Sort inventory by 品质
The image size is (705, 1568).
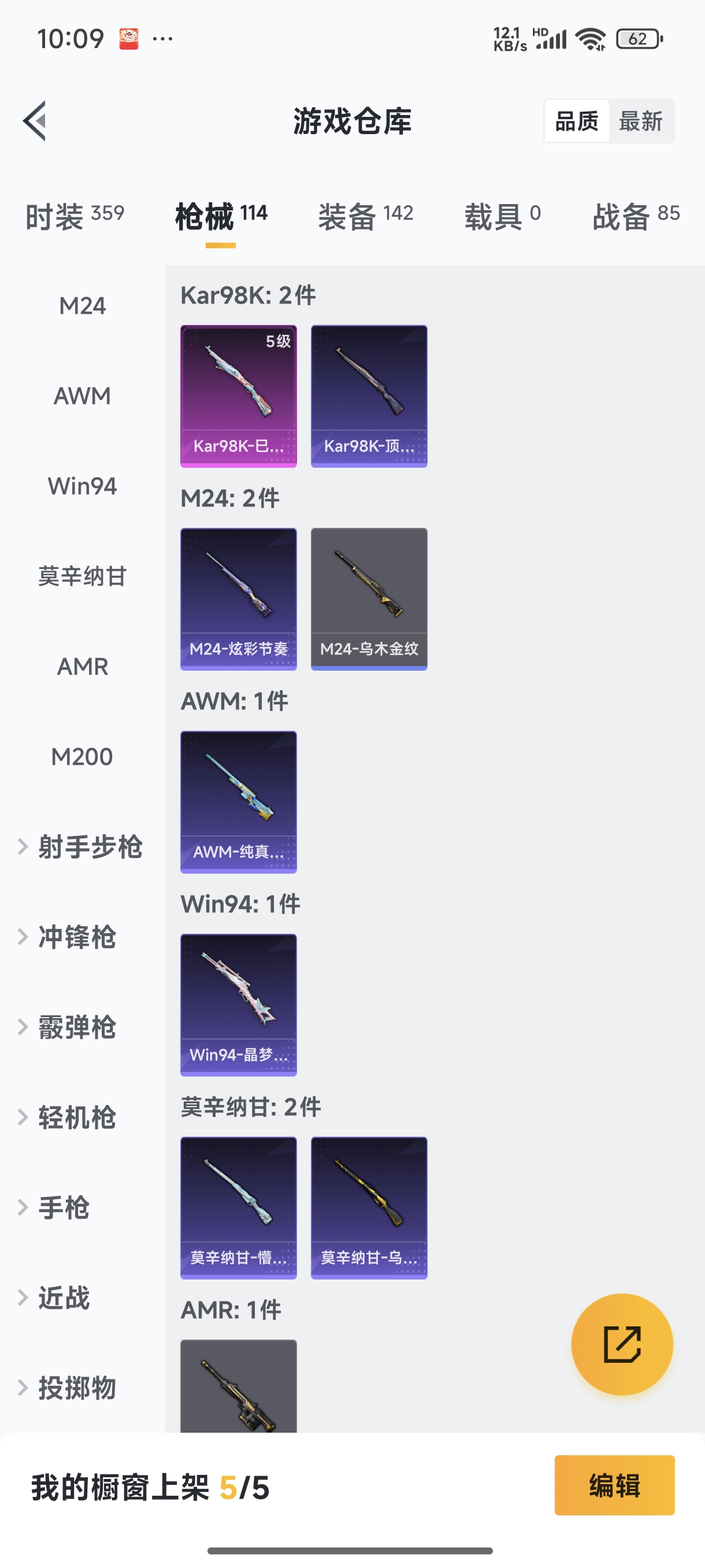pyautogui.click(x=577, y=121)
